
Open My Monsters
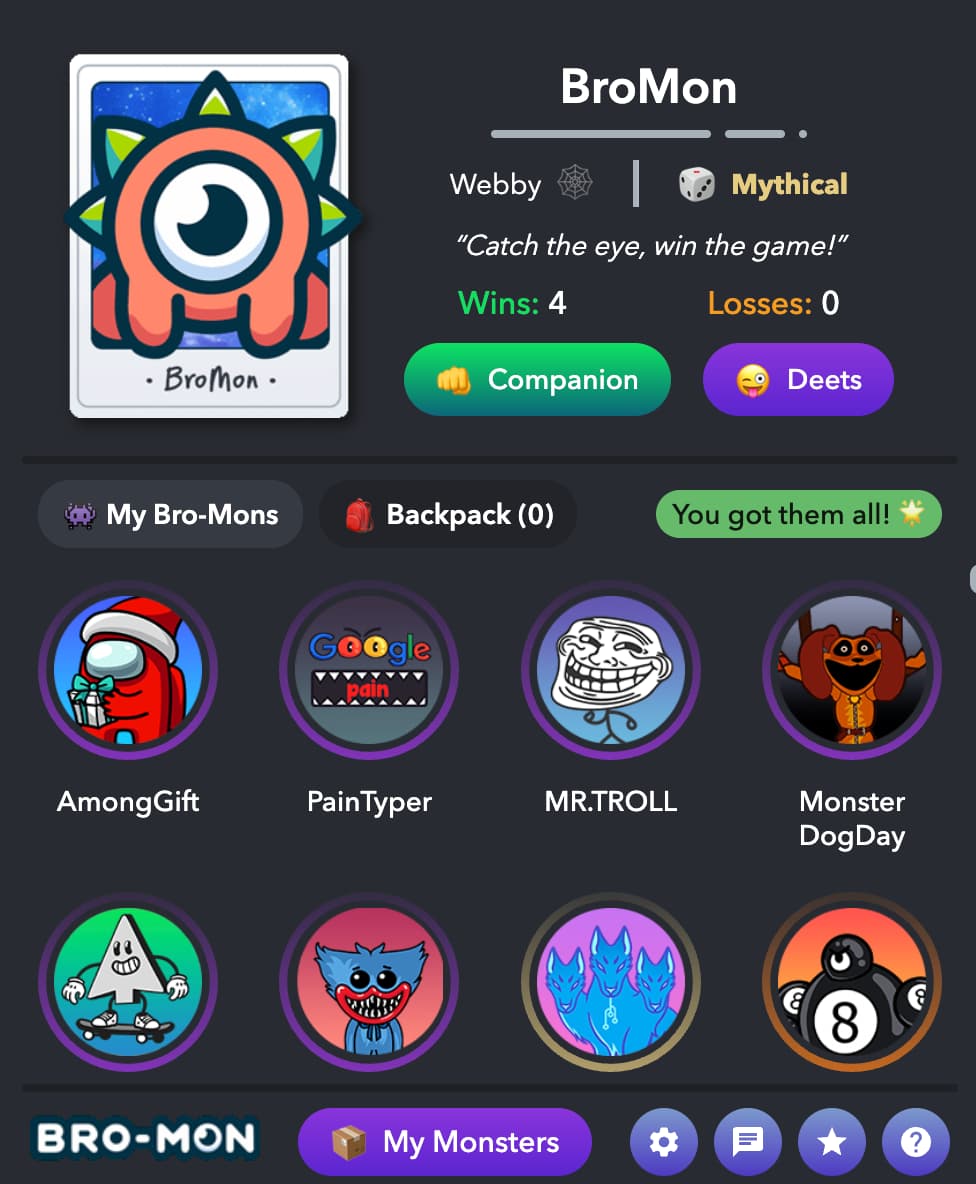click(x=445, y=1142)
